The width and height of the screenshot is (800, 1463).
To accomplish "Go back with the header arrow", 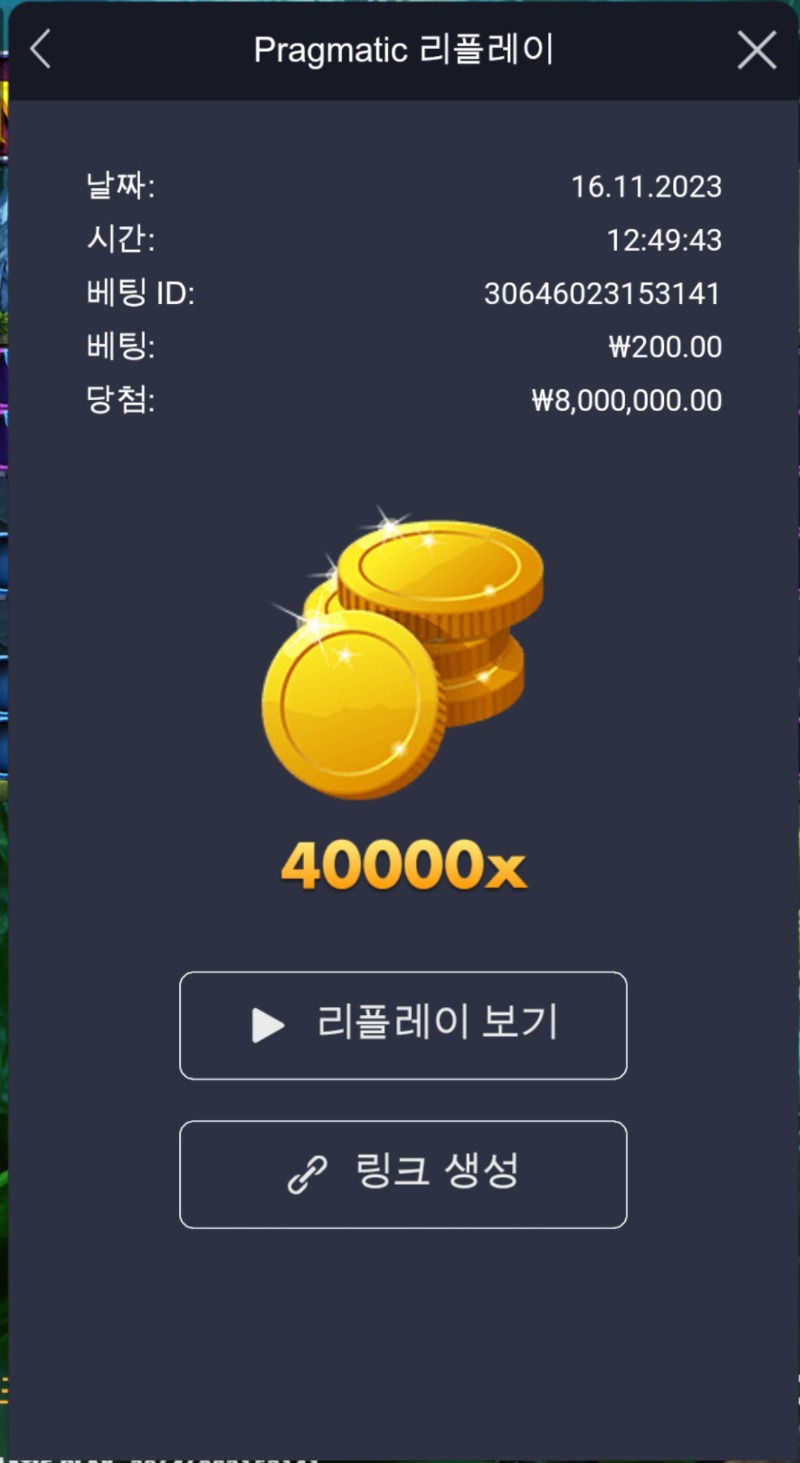I will [x=40, y=49].
